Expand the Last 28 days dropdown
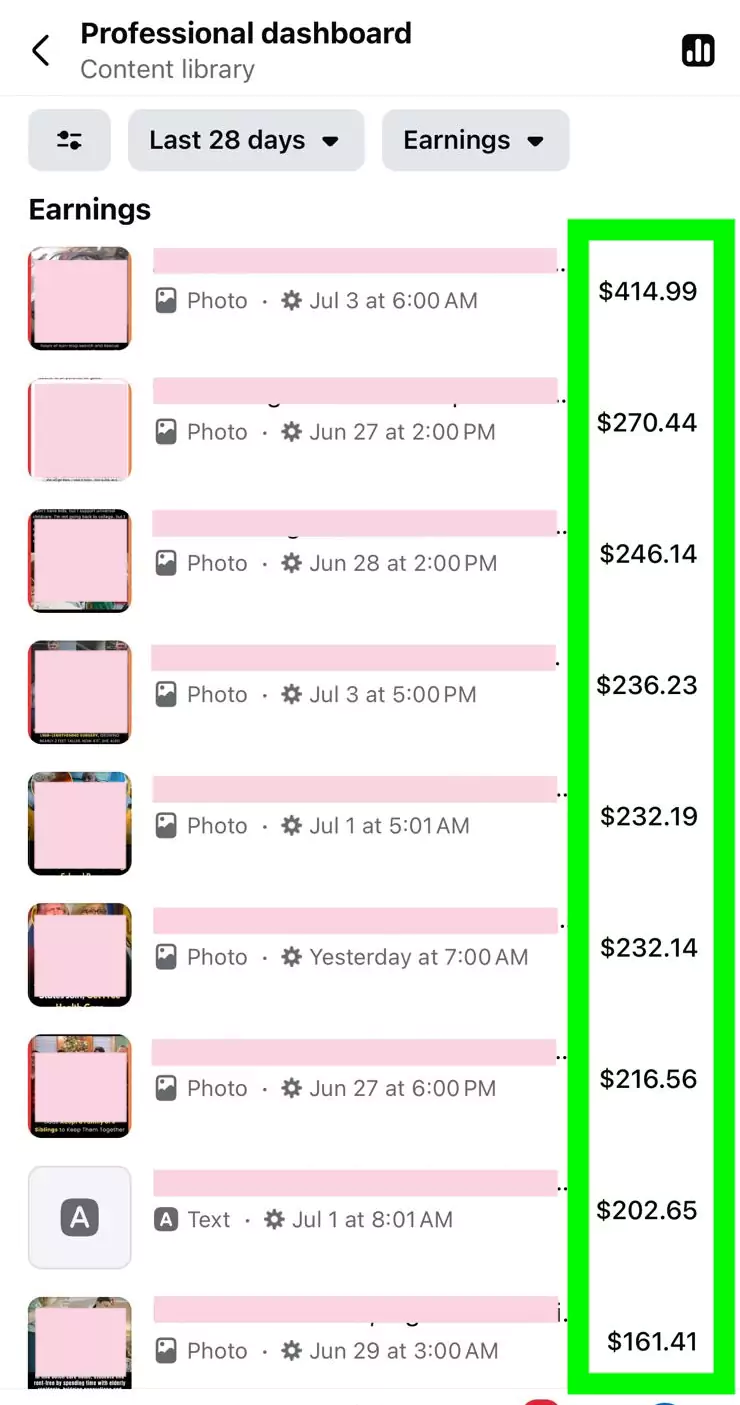This screenshot has width=740, height=1405. click(245, 140)
